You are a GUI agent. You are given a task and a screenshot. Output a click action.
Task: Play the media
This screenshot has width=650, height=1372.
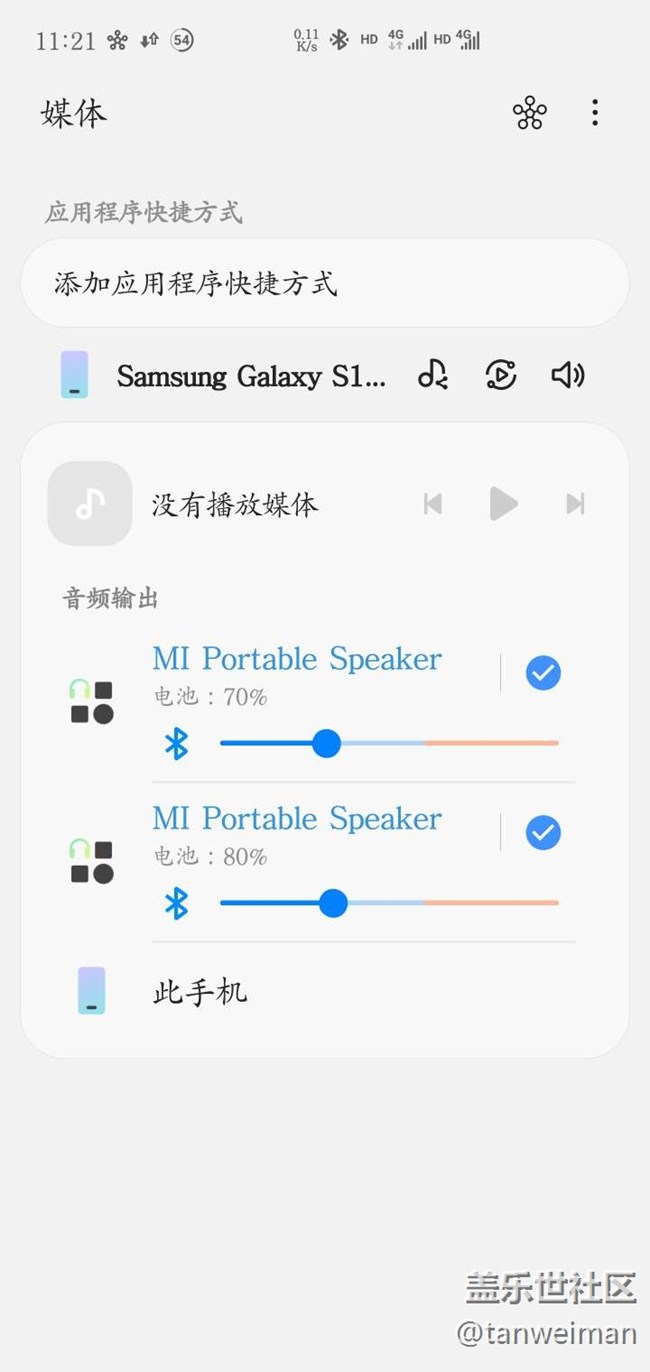(x=503, y=504)
